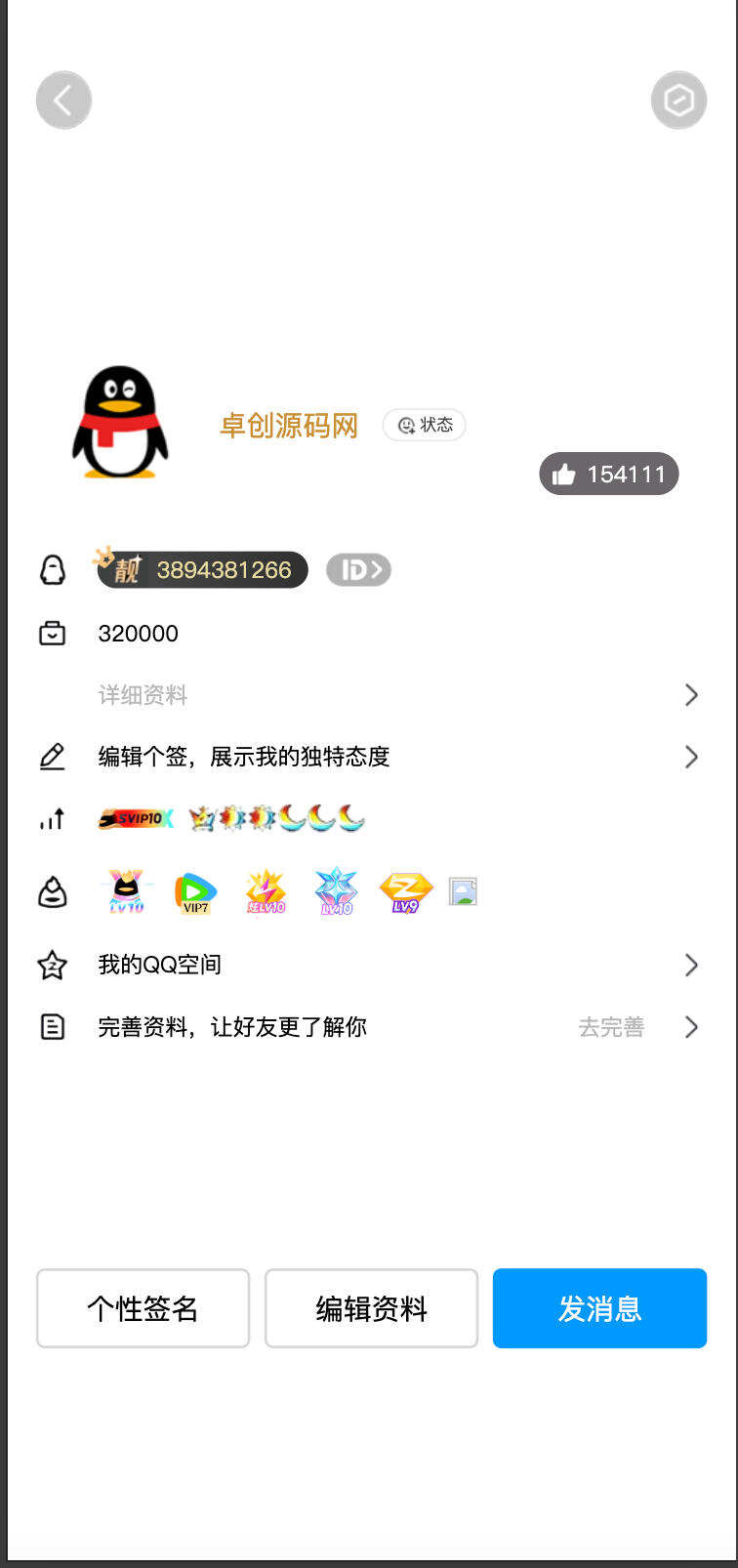Viewport: 738px width, 1568px height.
Task: Click the 靓 number badge
Action: pyautogui.click(x=201, y=569)
